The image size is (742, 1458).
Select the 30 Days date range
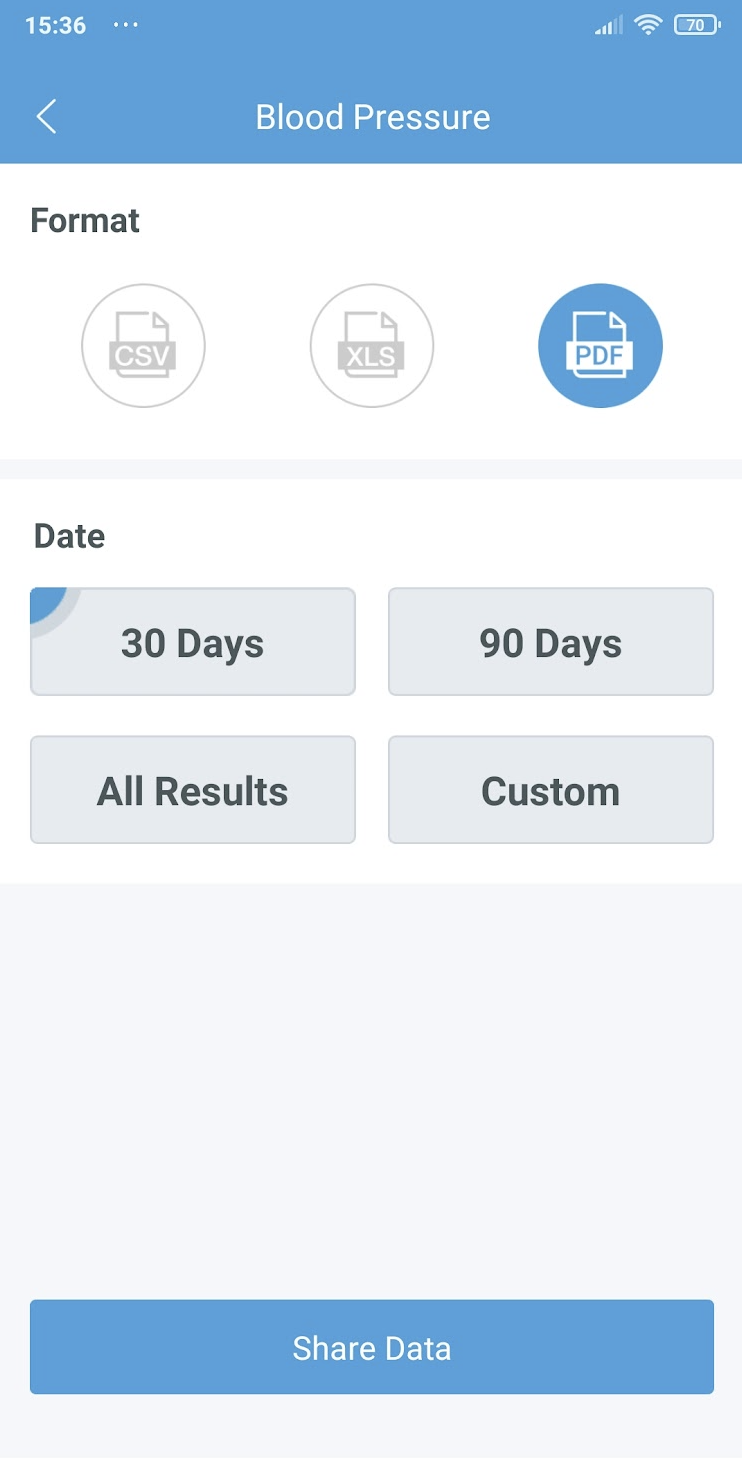coord(193,642)
